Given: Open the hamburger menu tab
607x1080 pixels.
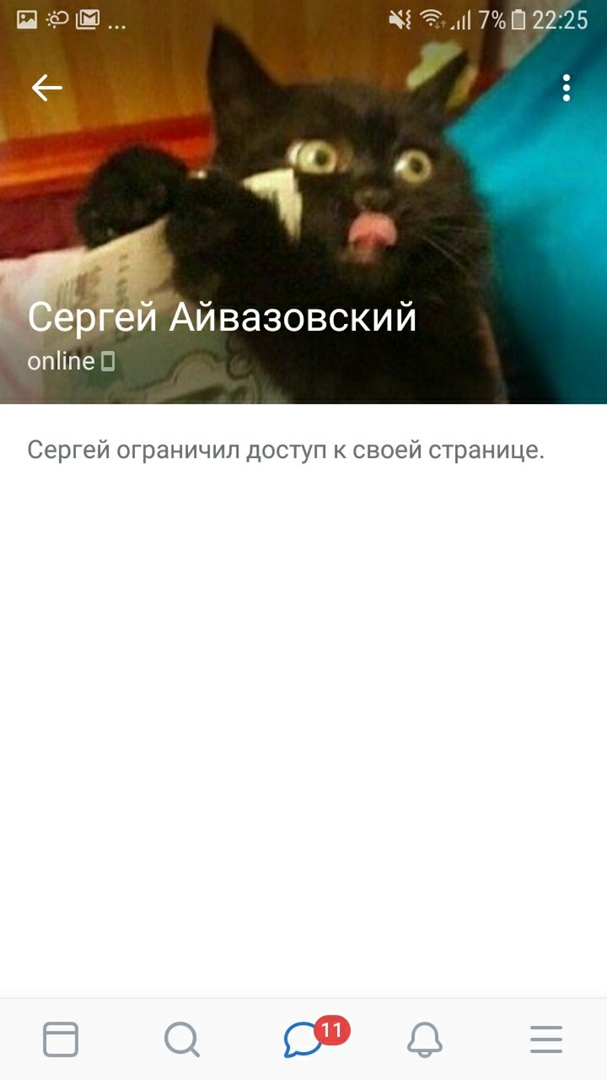Looking at the screenshot, I should (x=546, y=1039).
